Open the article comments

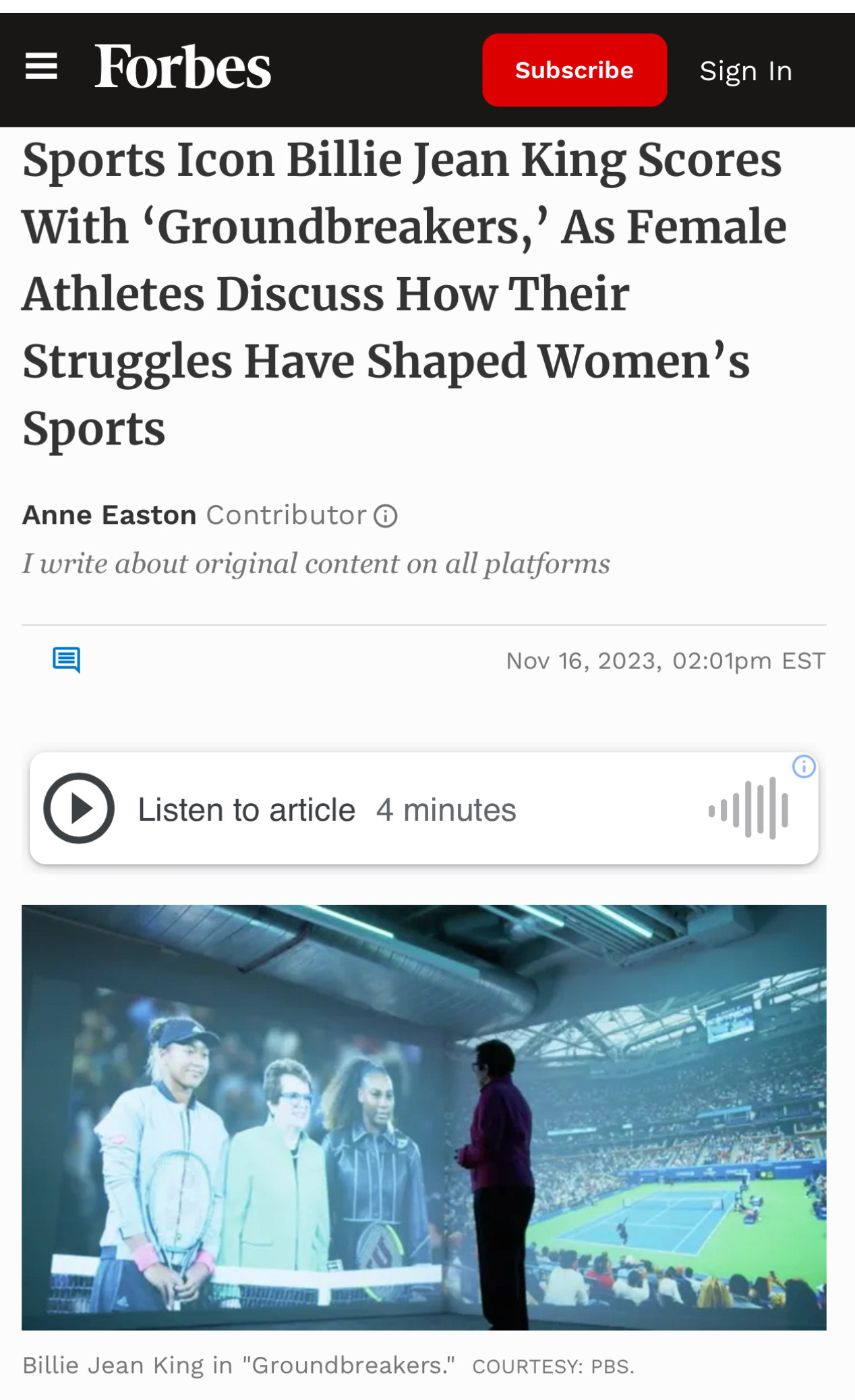coord(67,660)
